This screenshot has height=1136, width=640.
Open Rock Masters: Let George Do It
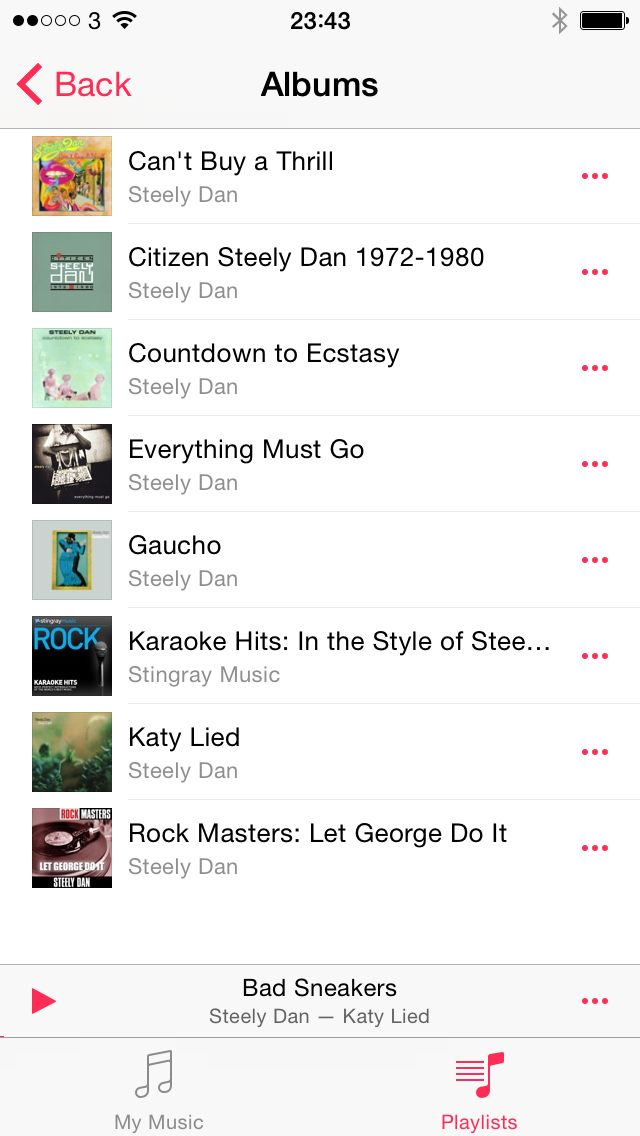tap(320, 848)
